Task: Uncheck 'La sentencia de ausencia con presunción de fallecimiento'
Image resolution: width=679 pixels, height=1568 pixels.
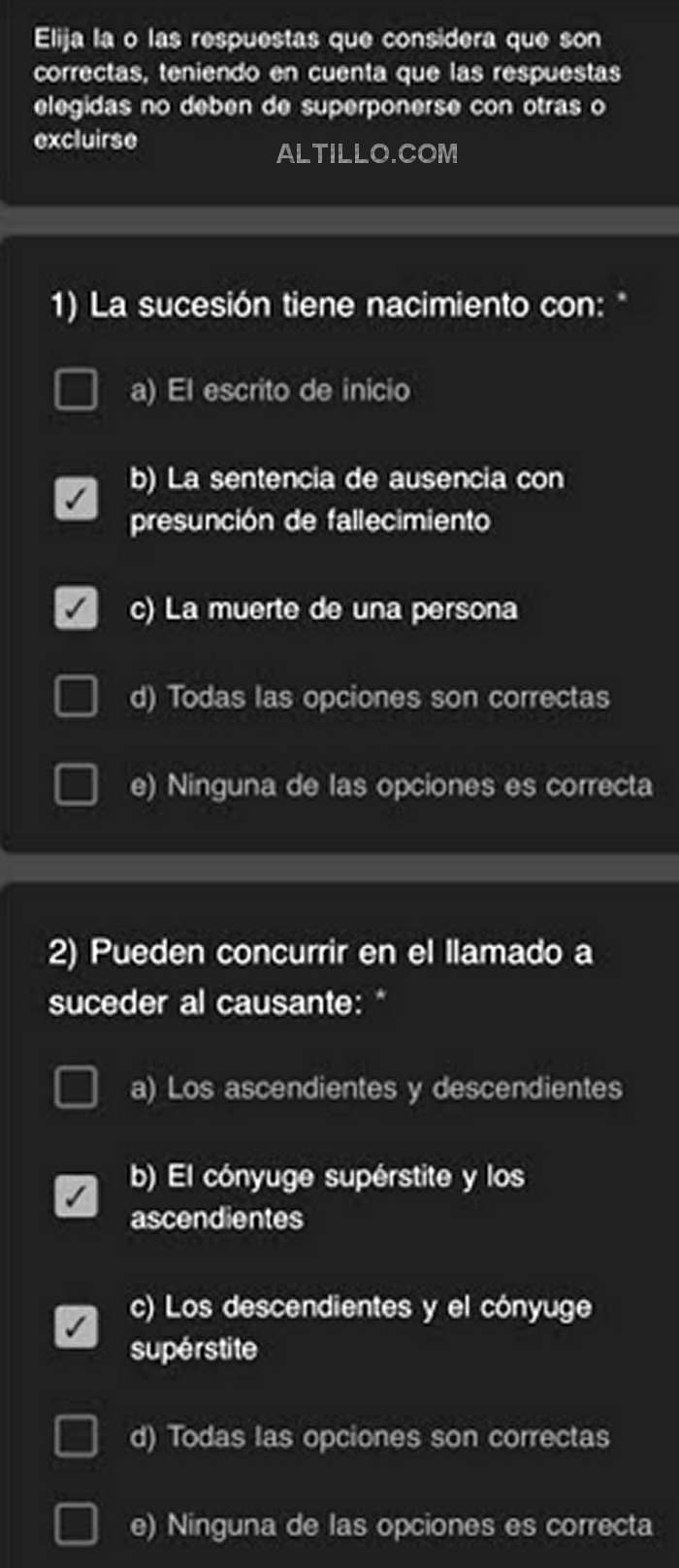Action: (x=76, y=499)
